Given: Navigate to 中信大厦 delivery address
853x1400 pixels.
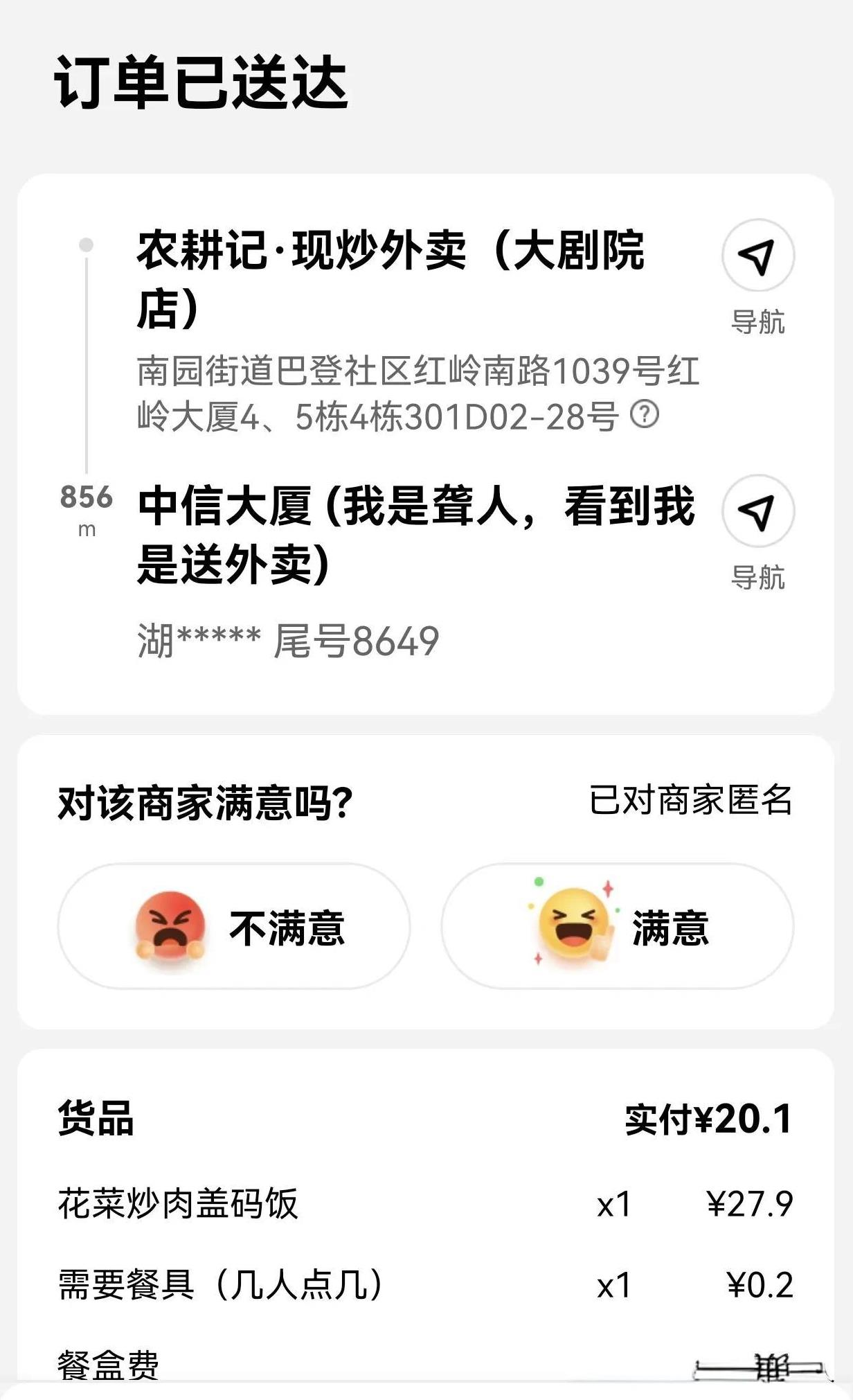Looking at the screenshot, I should [757, 512].
